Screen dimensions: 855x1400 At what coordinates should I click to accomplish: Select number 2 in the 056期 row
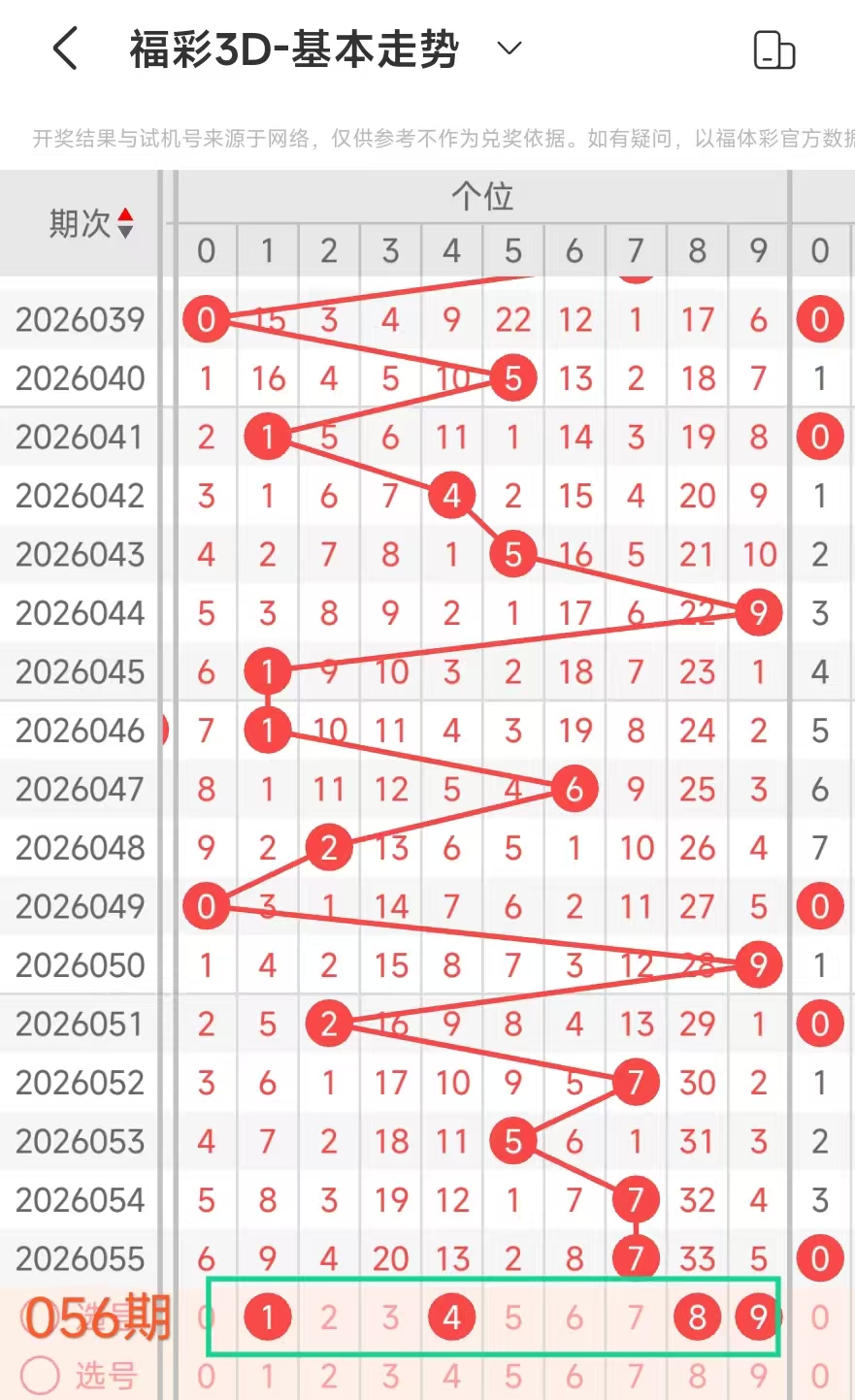click(329, 1318)
